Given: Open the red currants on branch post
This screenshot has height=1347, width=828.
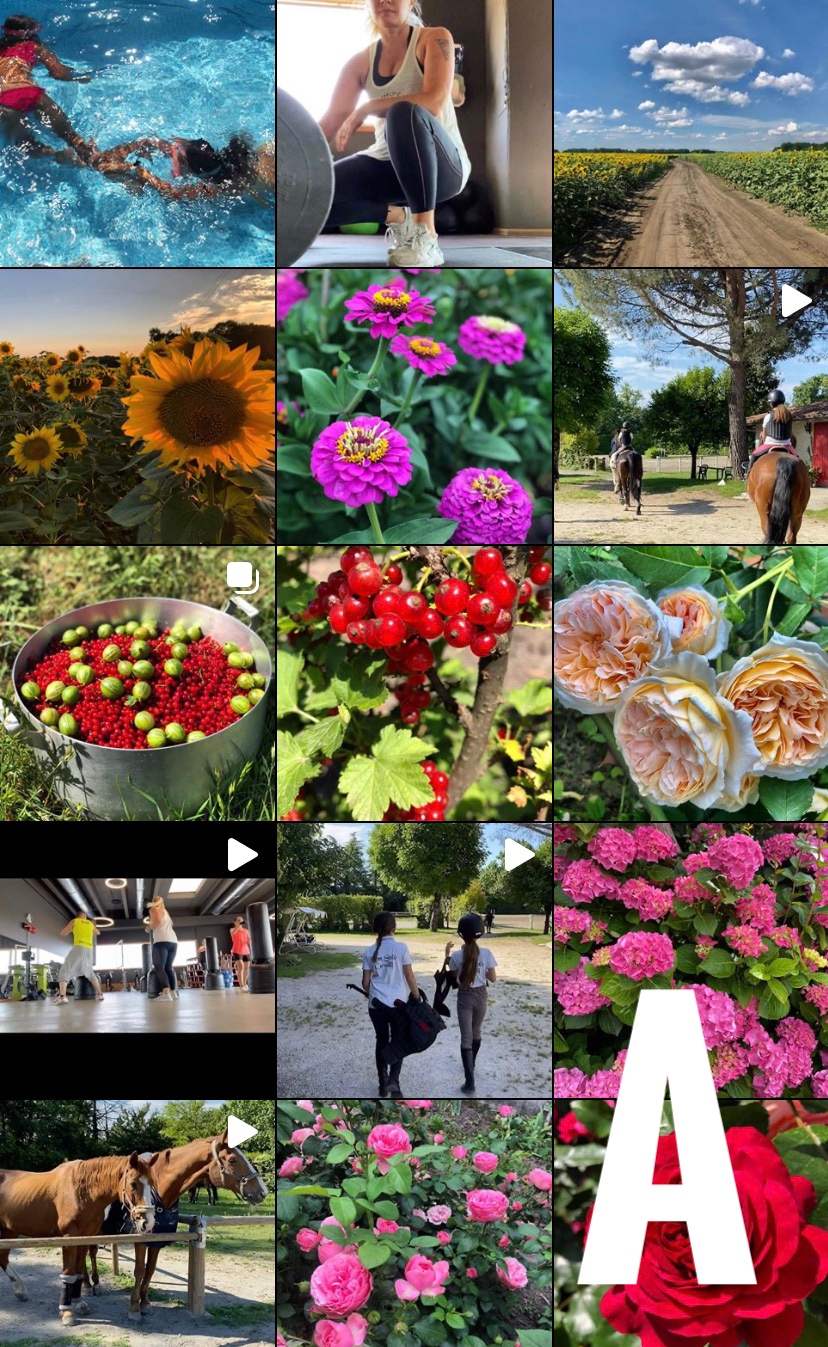Looking at the screenshot, I should (414, 683).
